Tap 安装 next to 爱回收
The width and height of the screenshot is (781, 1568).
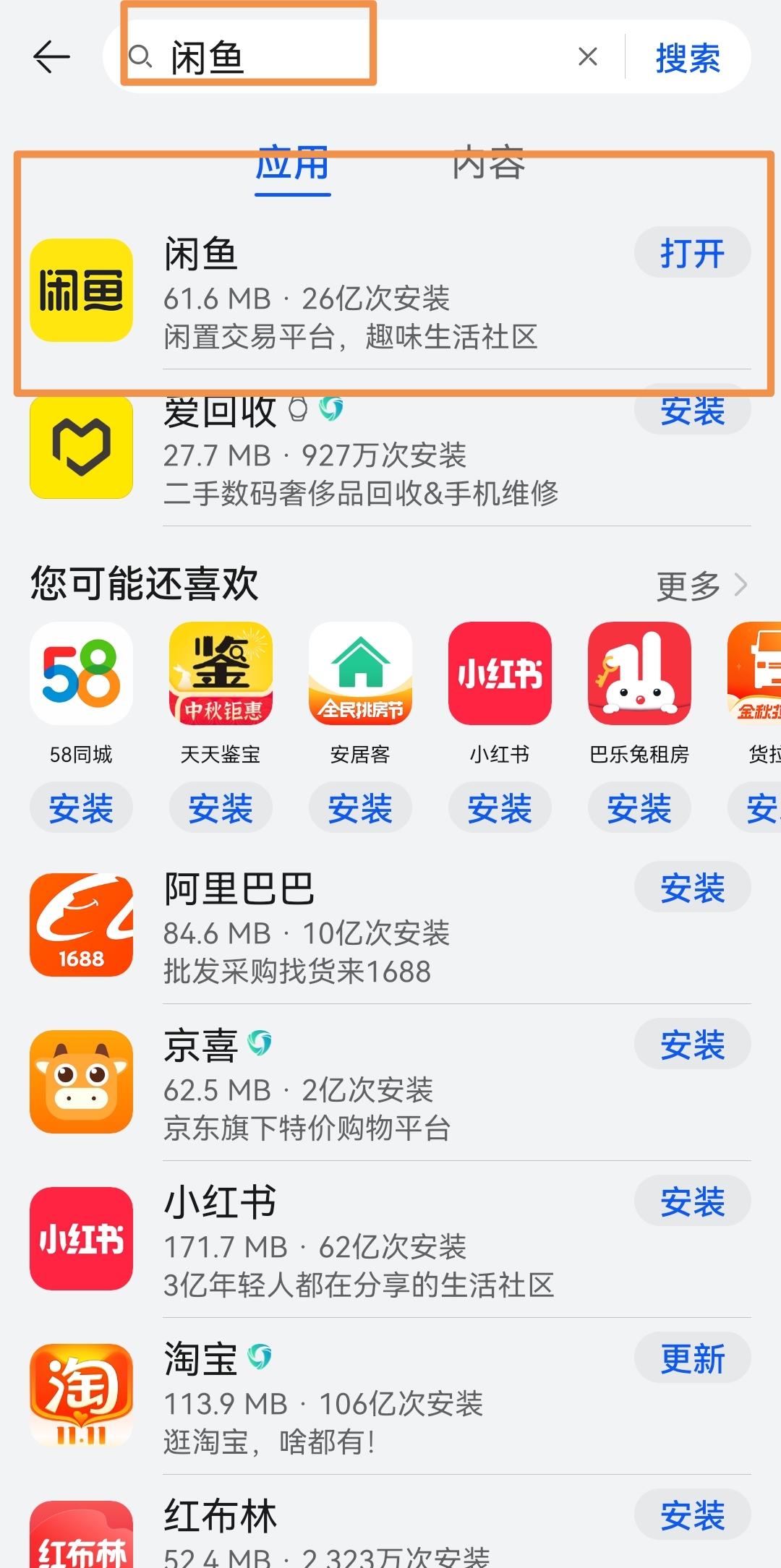(x=691, y=411)
